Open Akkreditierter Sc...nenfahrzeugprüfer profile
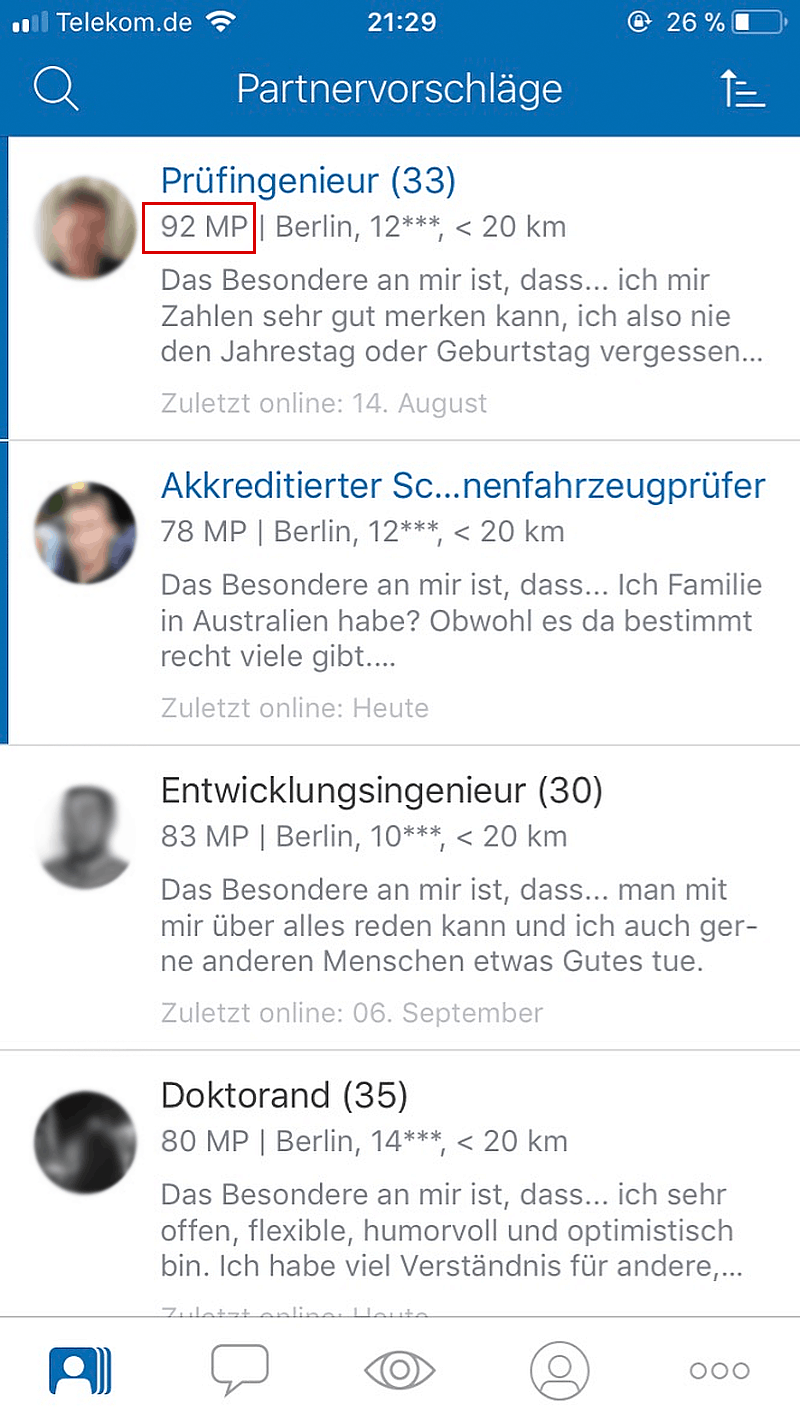 pyautogui.click(x=462, y=486)
